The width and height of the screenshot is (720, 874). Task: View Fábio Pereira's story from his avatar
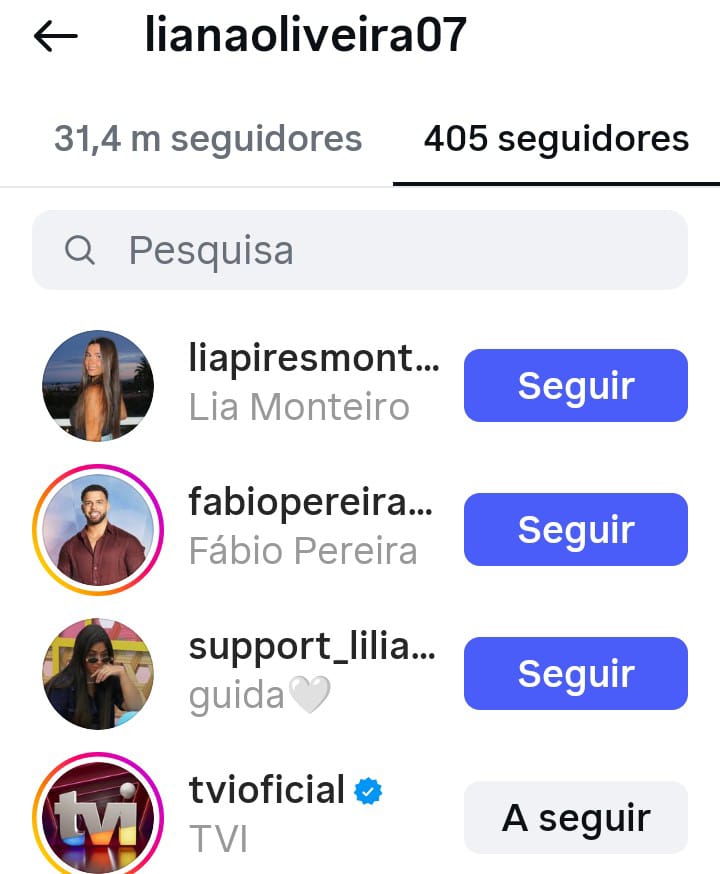98,530
